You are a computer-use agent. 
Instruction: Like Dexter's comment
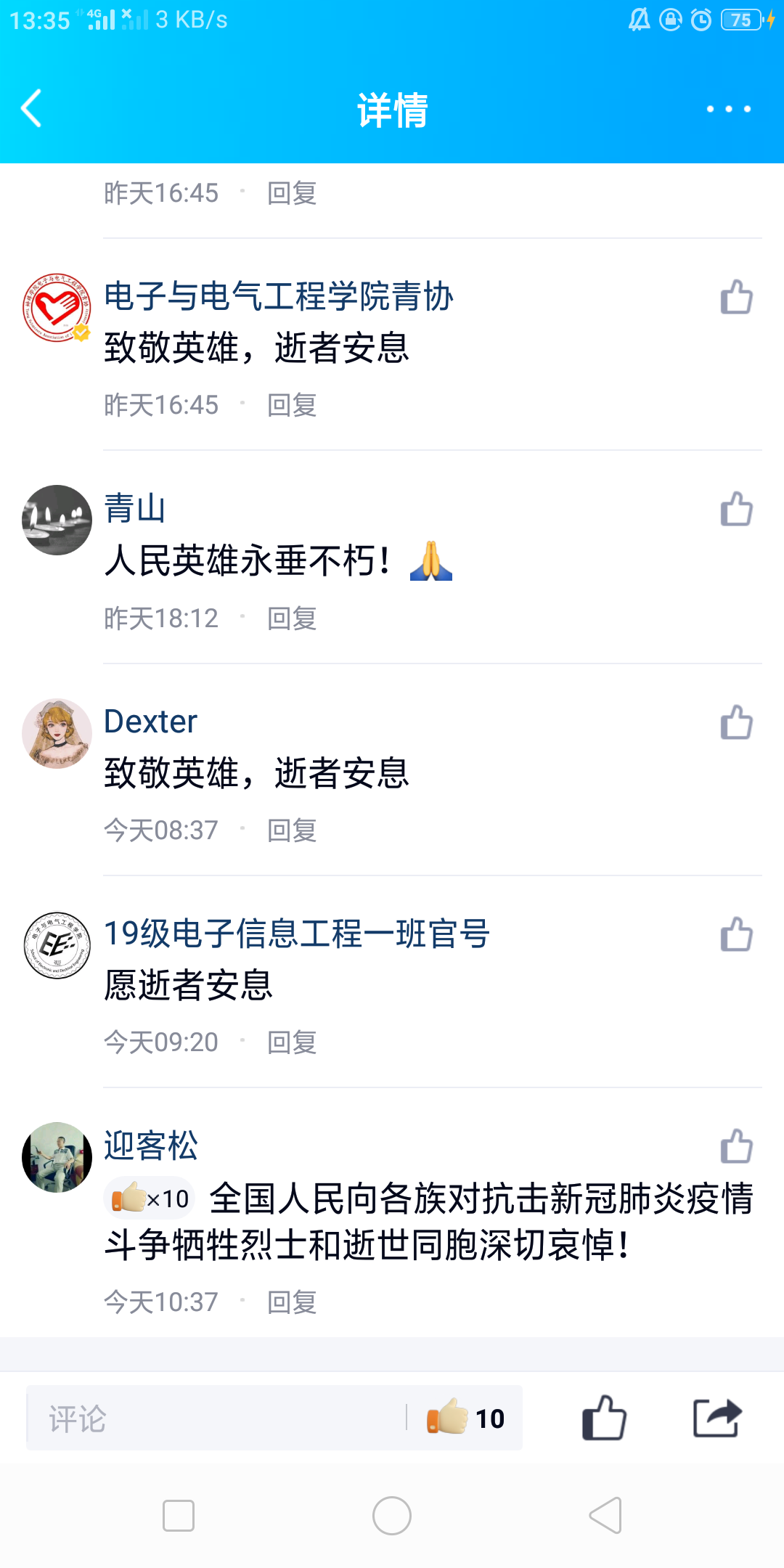point(736,722)
